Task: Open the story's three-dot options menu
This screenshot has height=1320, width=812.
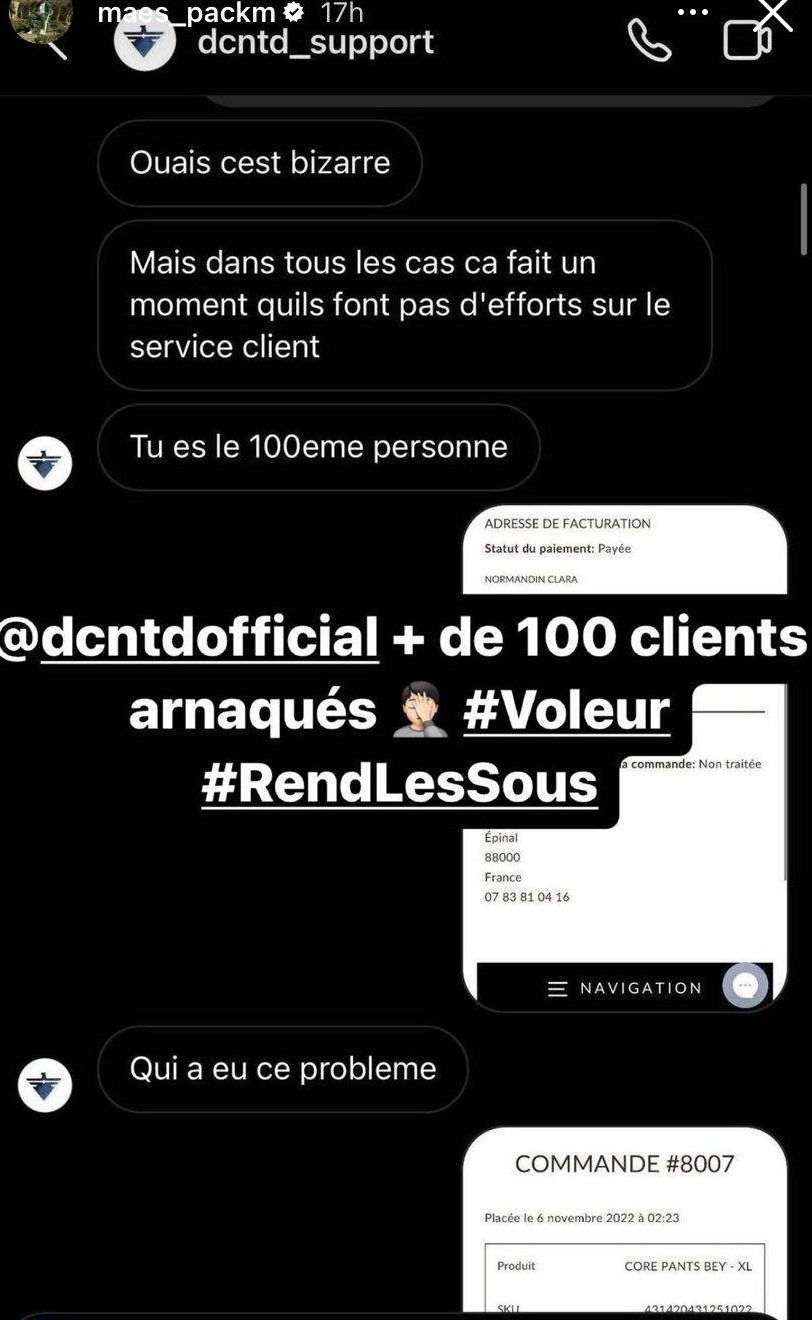Action: point(693,12)
